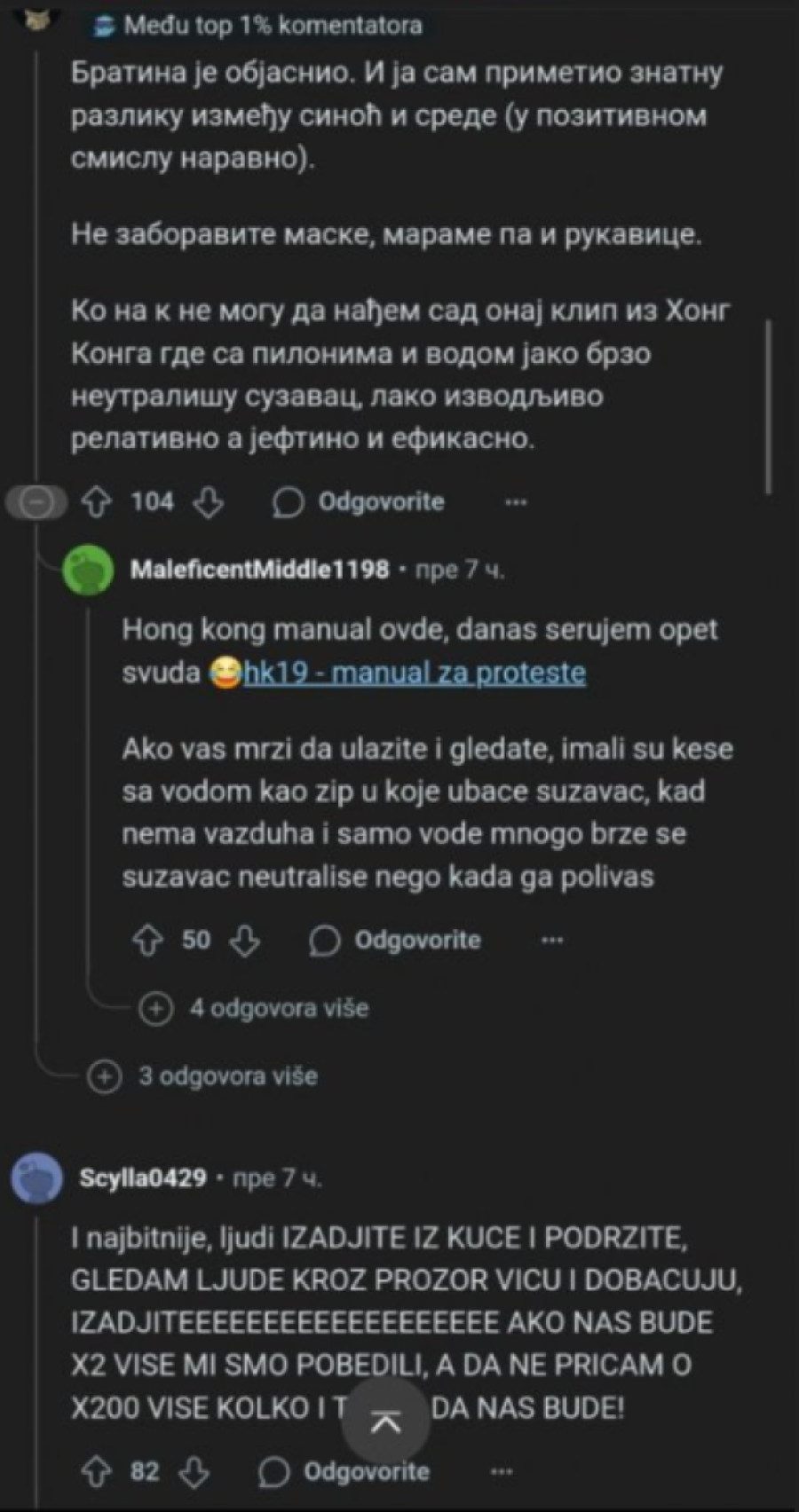Upvote the comment with 104 points
799x1512 pixels.
pyautogui.click(x=96, y=503)
